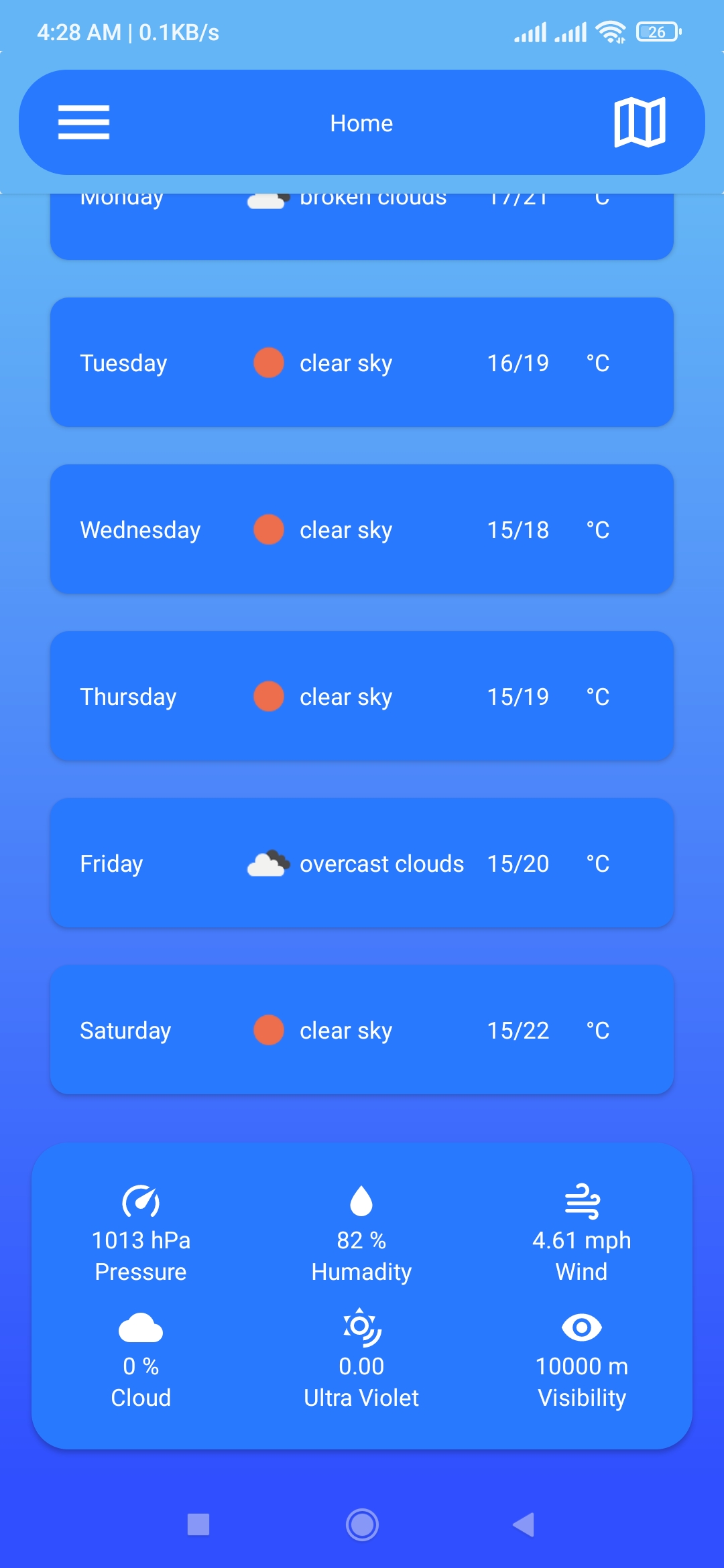Click the Home title text
The height and width of the screenshot is (1568, 724).
pyautogui.click(x=361, y=123)
